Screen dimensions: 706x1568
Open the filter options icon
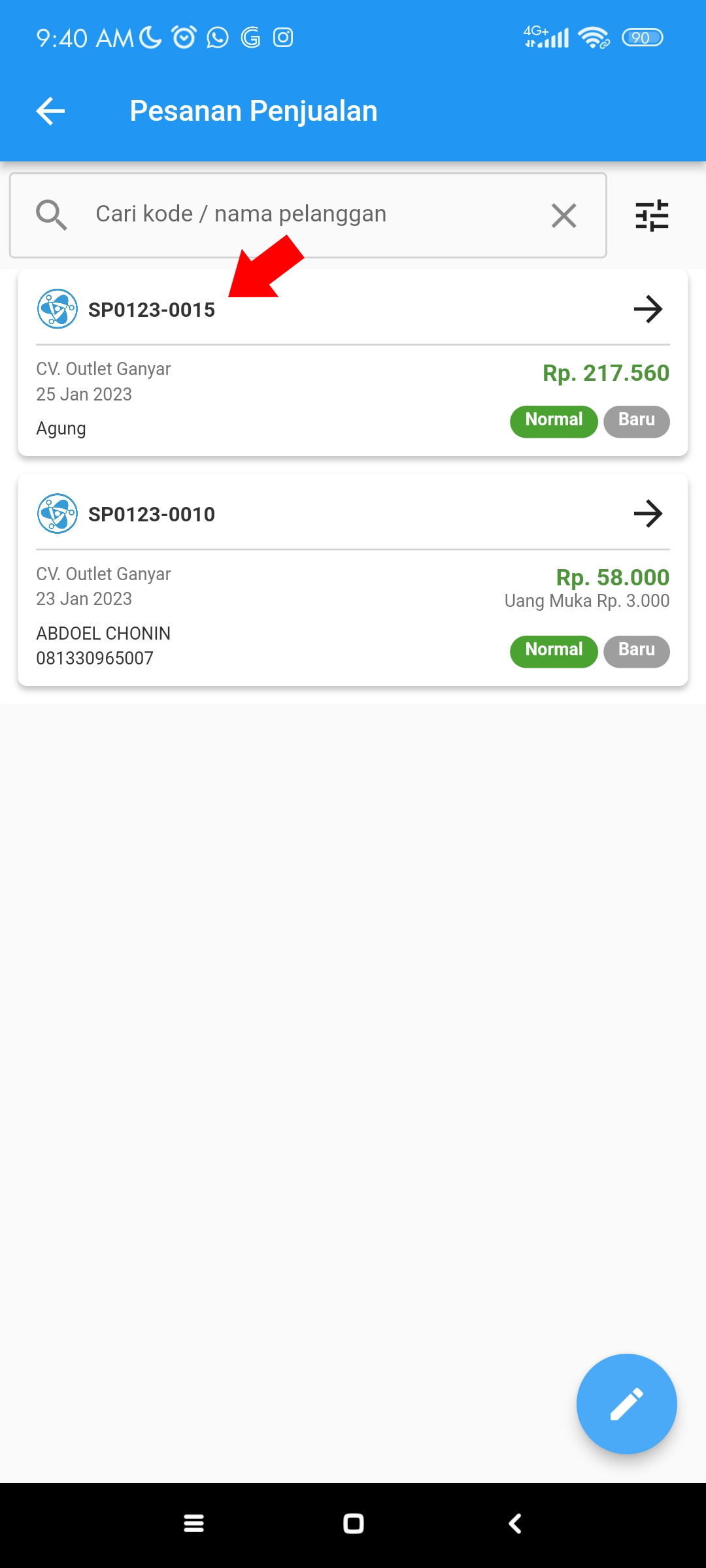(652, 216)
